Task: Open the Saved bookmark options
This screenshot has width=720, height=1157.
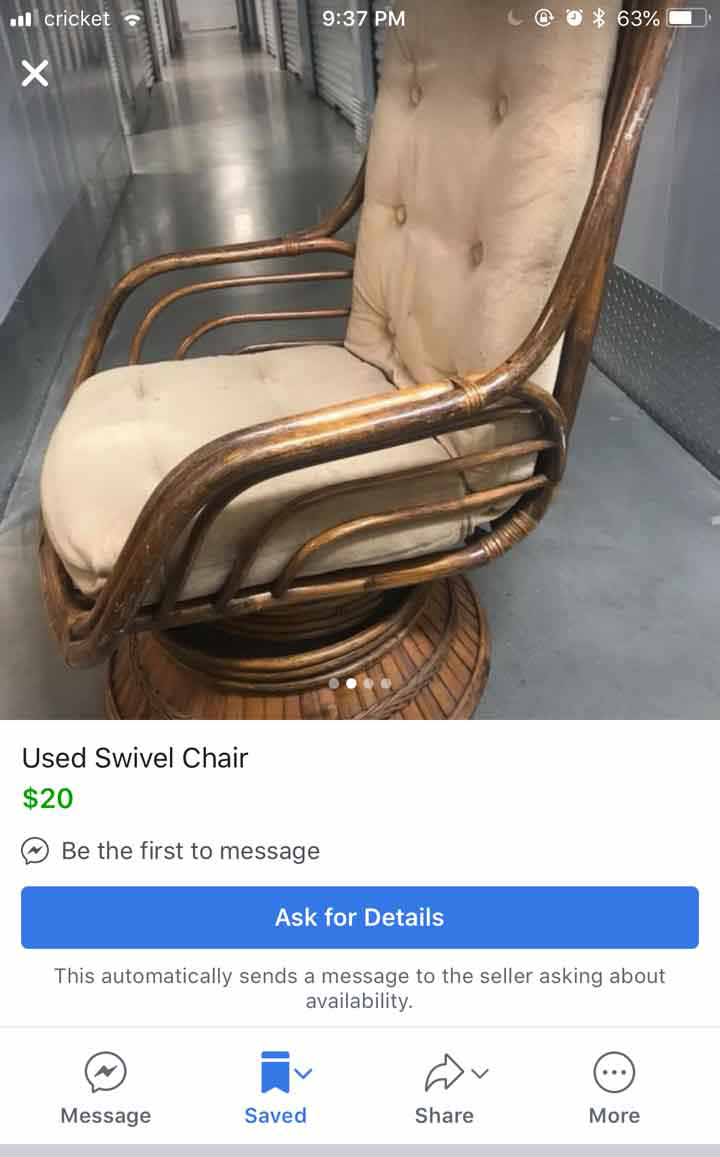Action: [276, 1087]
